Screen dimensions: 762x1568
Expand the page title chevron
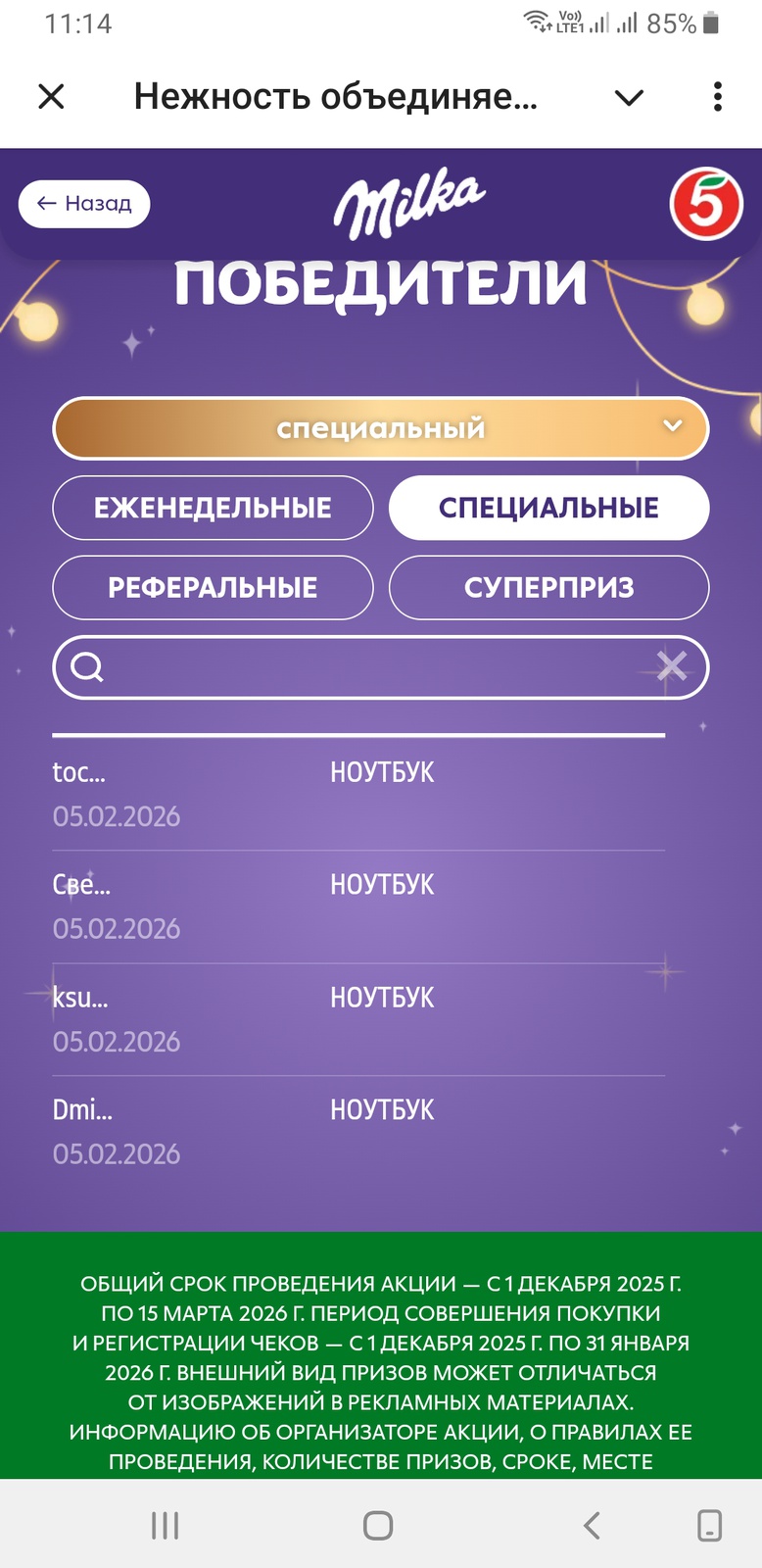pyautogui.click(x=629, y=97)
